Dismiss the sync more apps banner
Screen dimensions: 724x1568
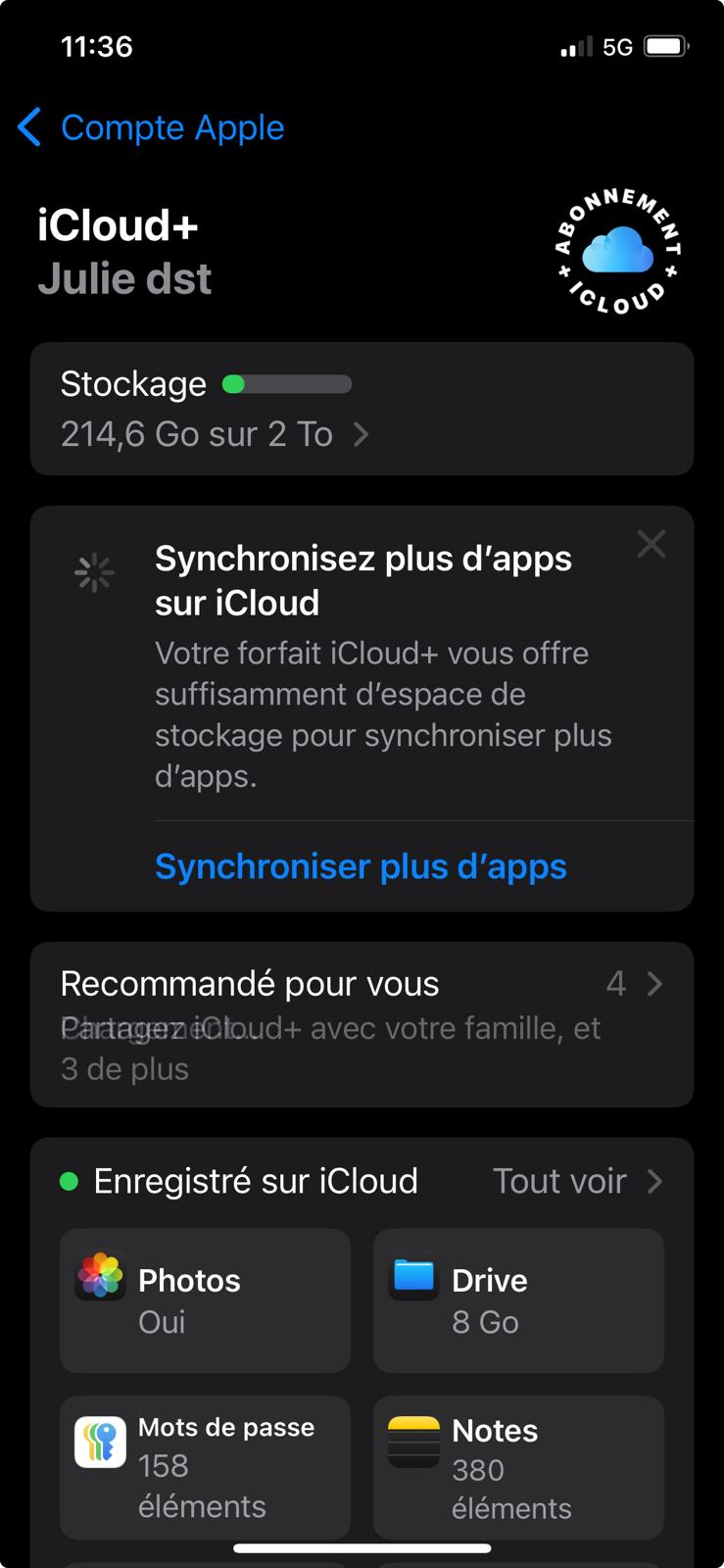click(651, 544)
